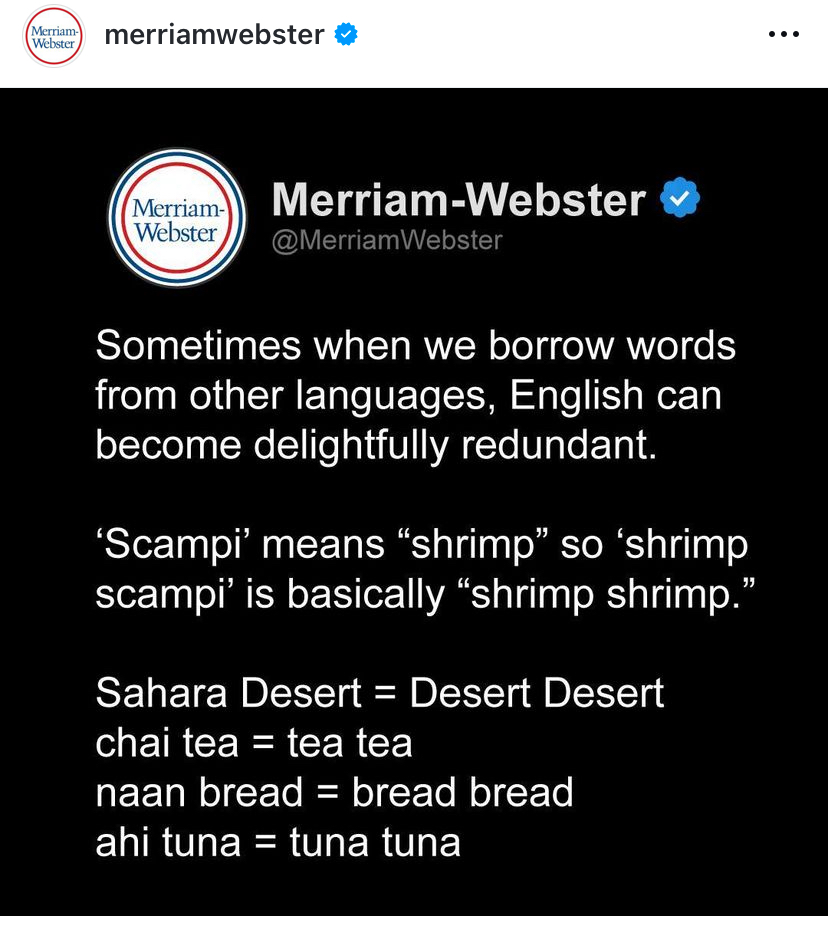828x932 pixels.
Task: Open the merriamwebster username link
Action: (214, 35)
